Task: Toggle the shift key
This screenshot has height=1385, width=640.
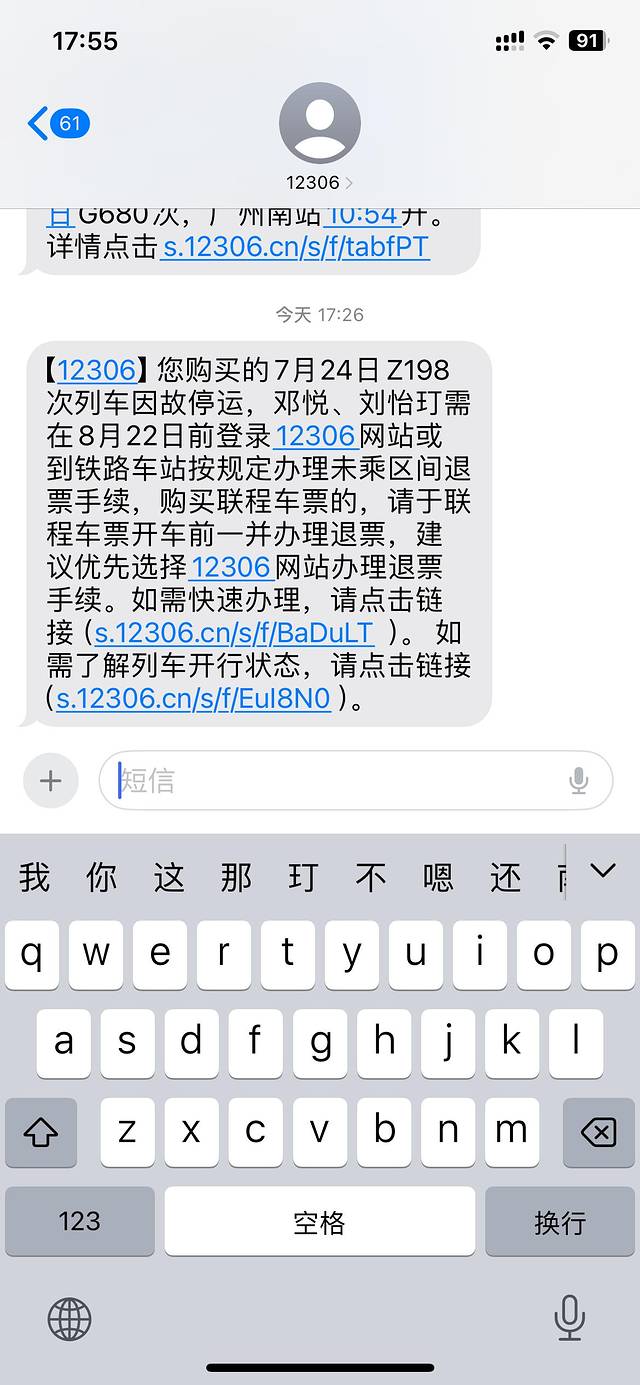Action: [41, 1132]
